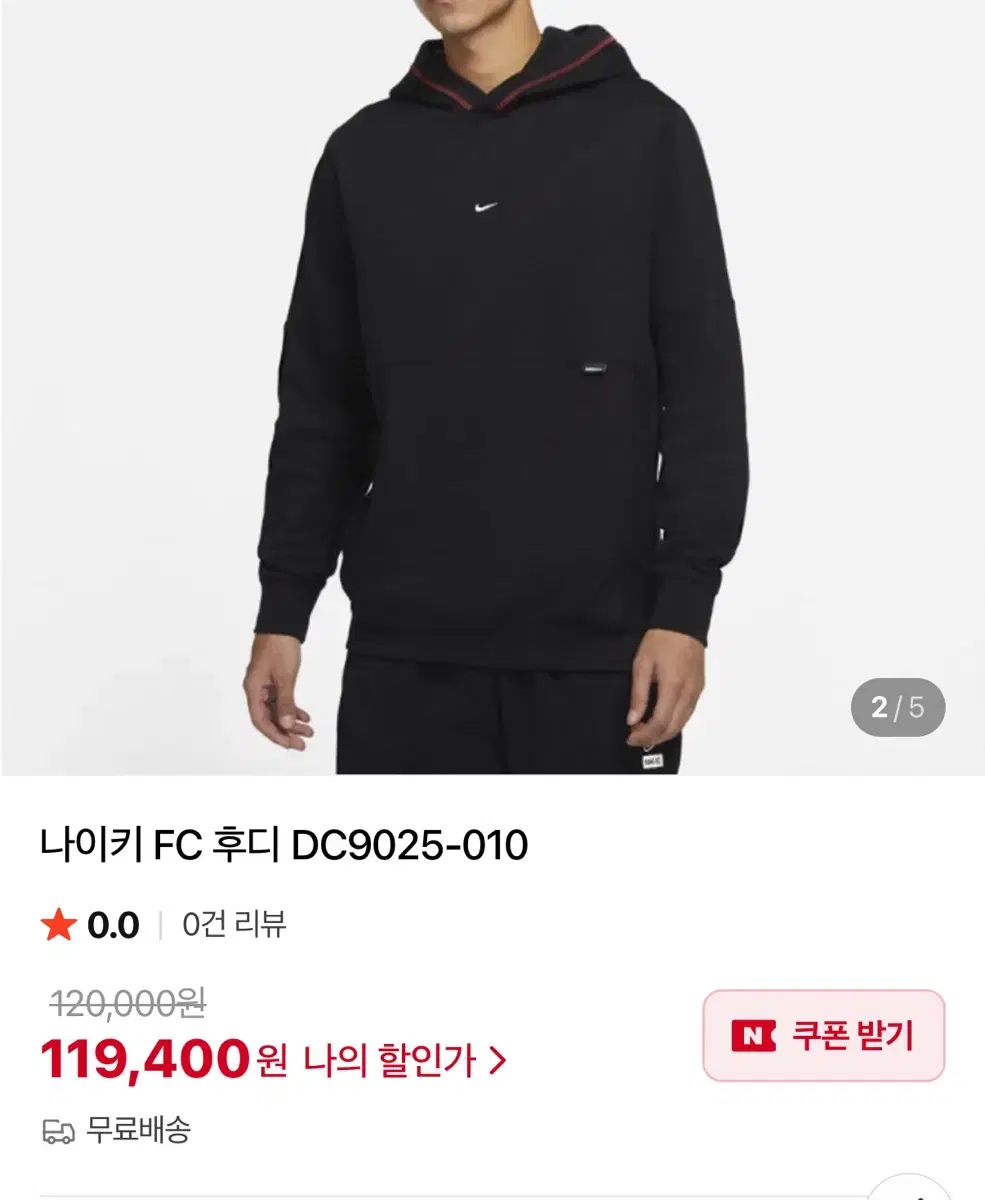
Task: Click the black tag patch near the pocket
Action: 597,366
